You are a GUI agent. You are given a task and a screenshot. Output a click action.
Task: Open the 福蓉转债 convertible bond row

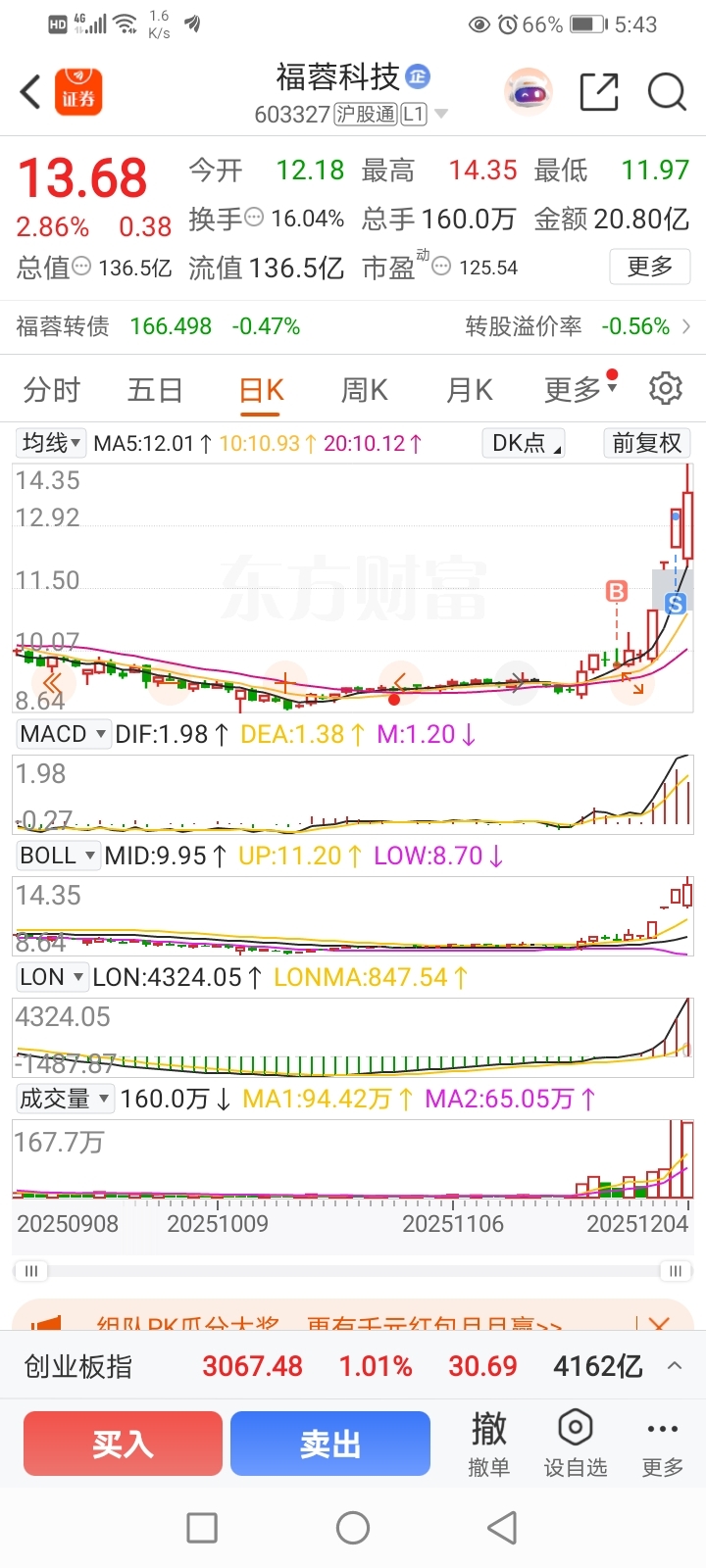(x=353, y=326)
